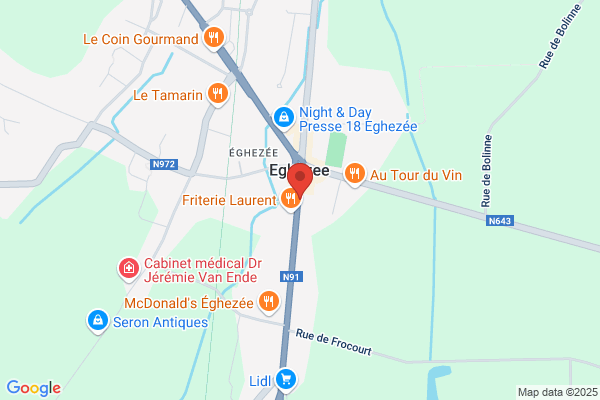Tap the Lidl supermarket marker
The height and width of the screenshot is (400, 600).
(286, 380)
